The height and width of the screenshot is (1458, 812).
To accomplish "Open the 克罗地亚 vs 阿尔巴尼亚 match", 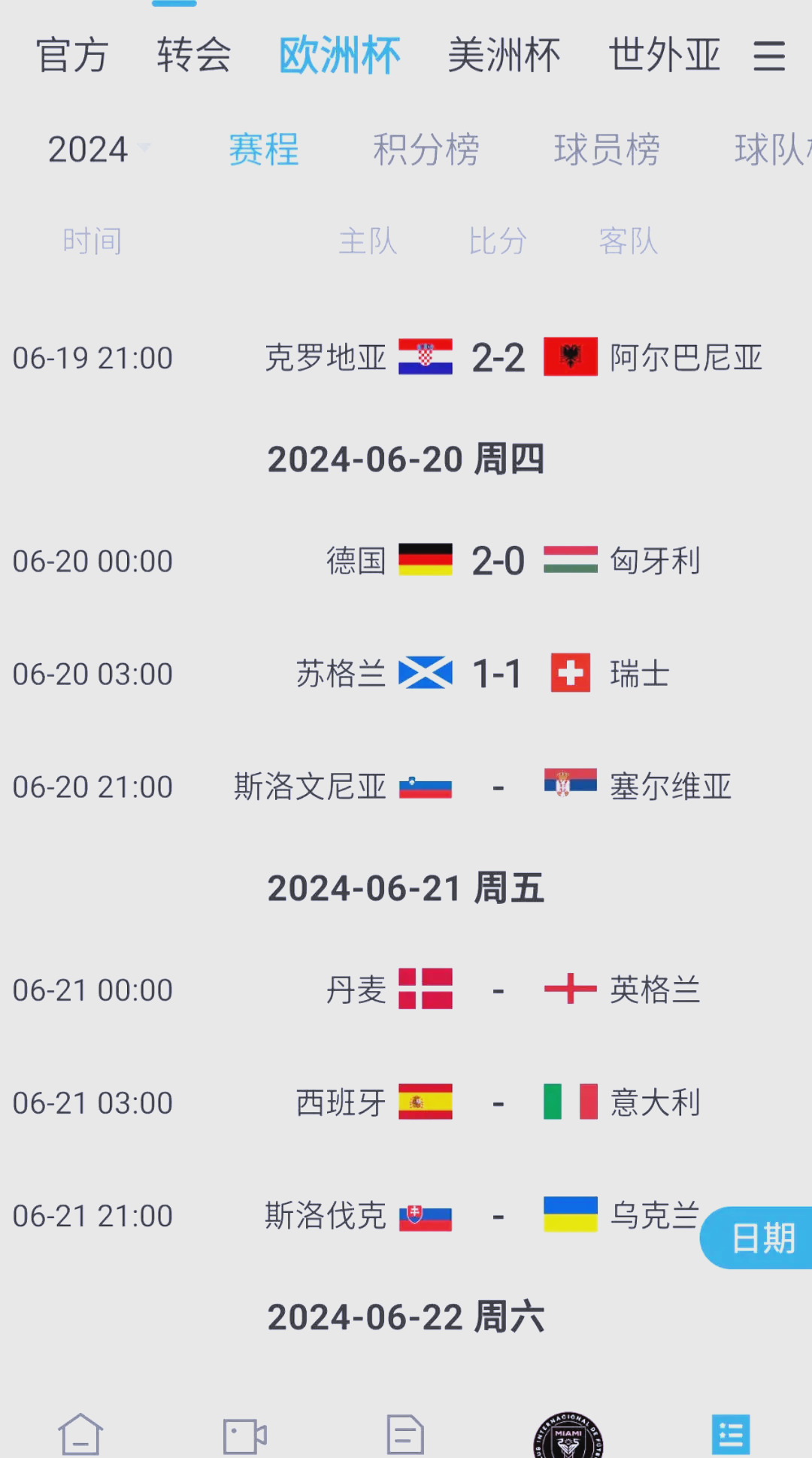I will [498, 358].
